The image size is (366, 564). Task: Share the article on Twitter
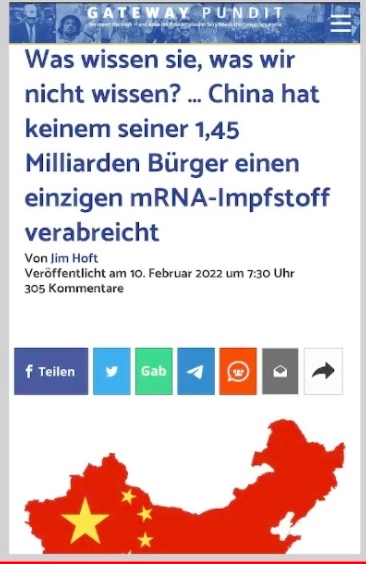click(112, 371)
